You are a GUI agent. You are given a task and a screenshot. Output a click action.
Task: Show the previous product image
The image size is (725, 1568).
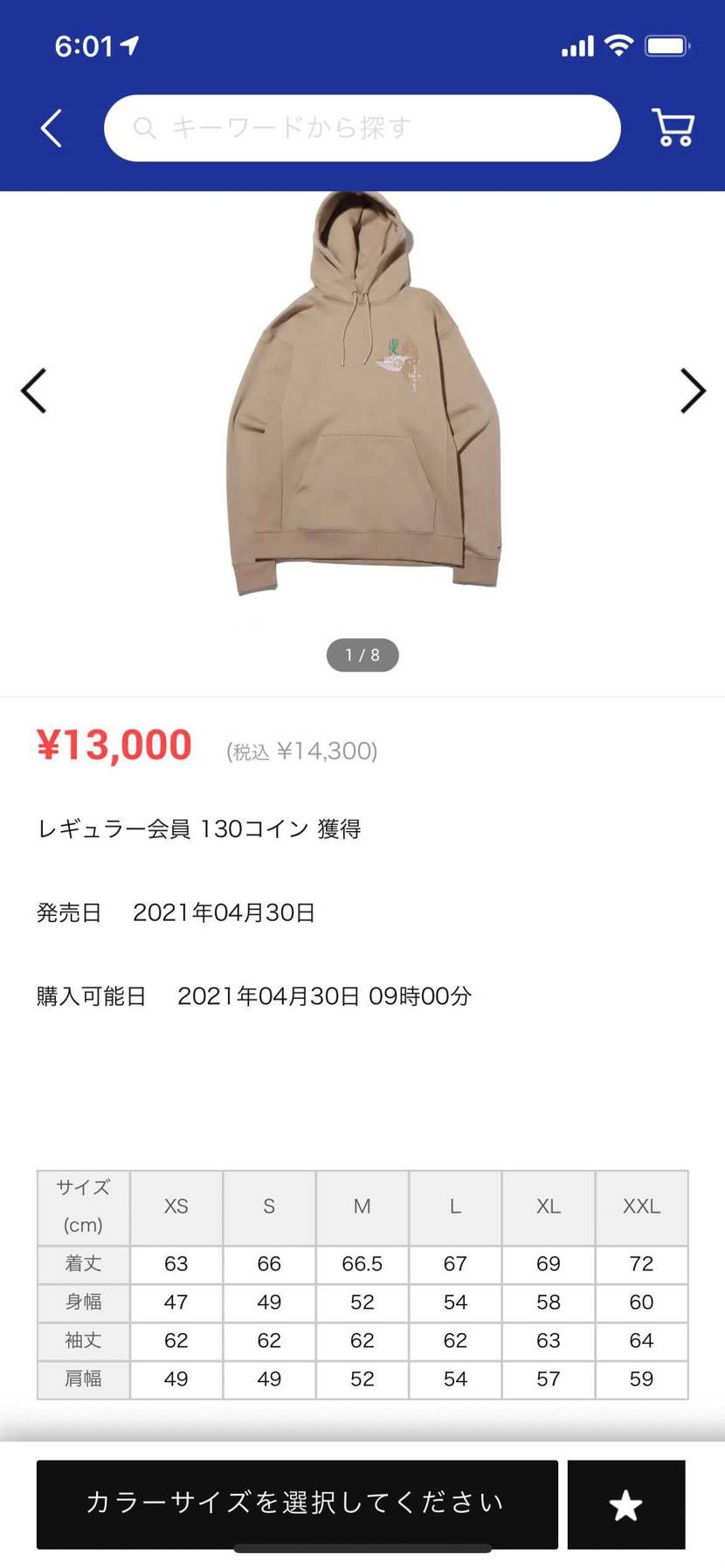pyautogui.click(x=33, y=390)
